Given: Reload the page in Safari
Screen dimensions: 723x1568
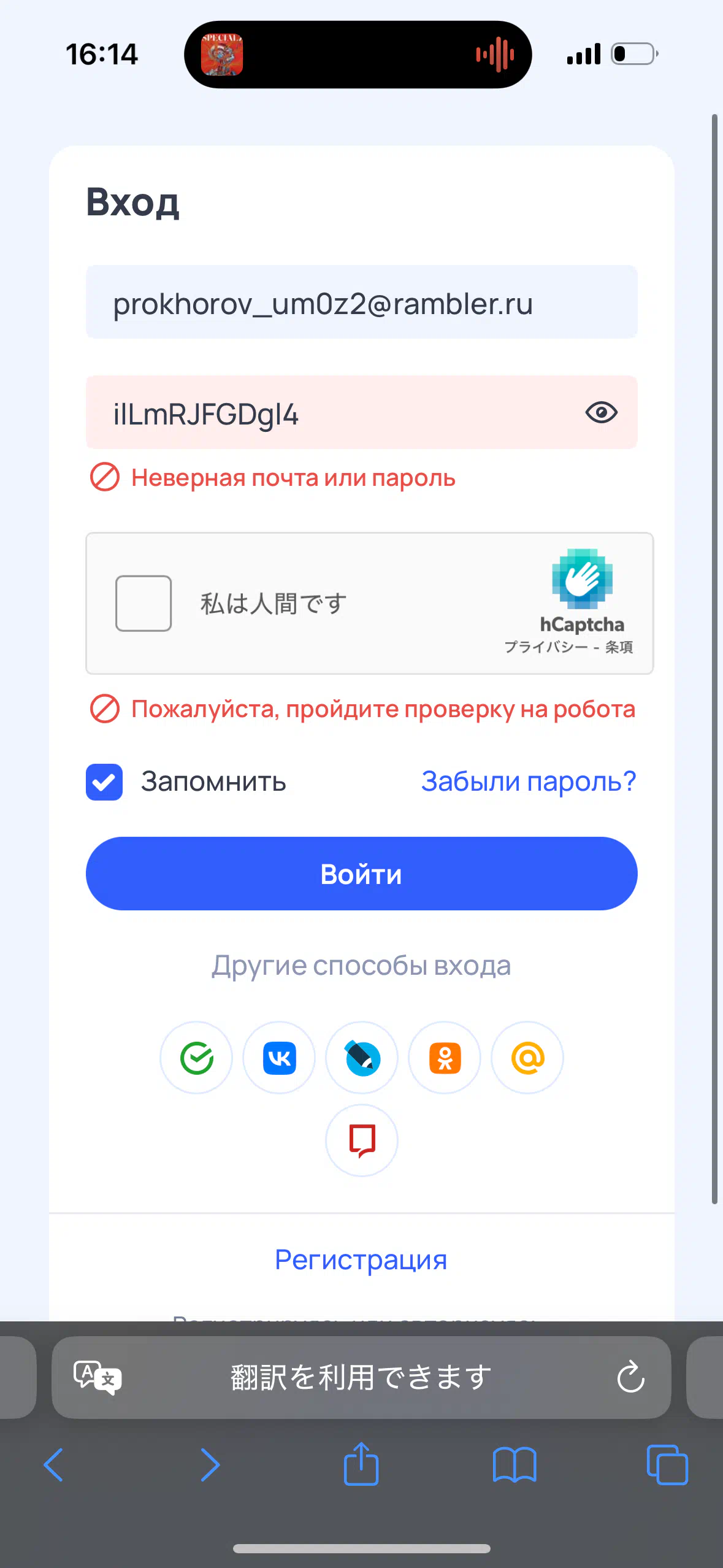Looking at the screenshot, I should (630, 1377).
